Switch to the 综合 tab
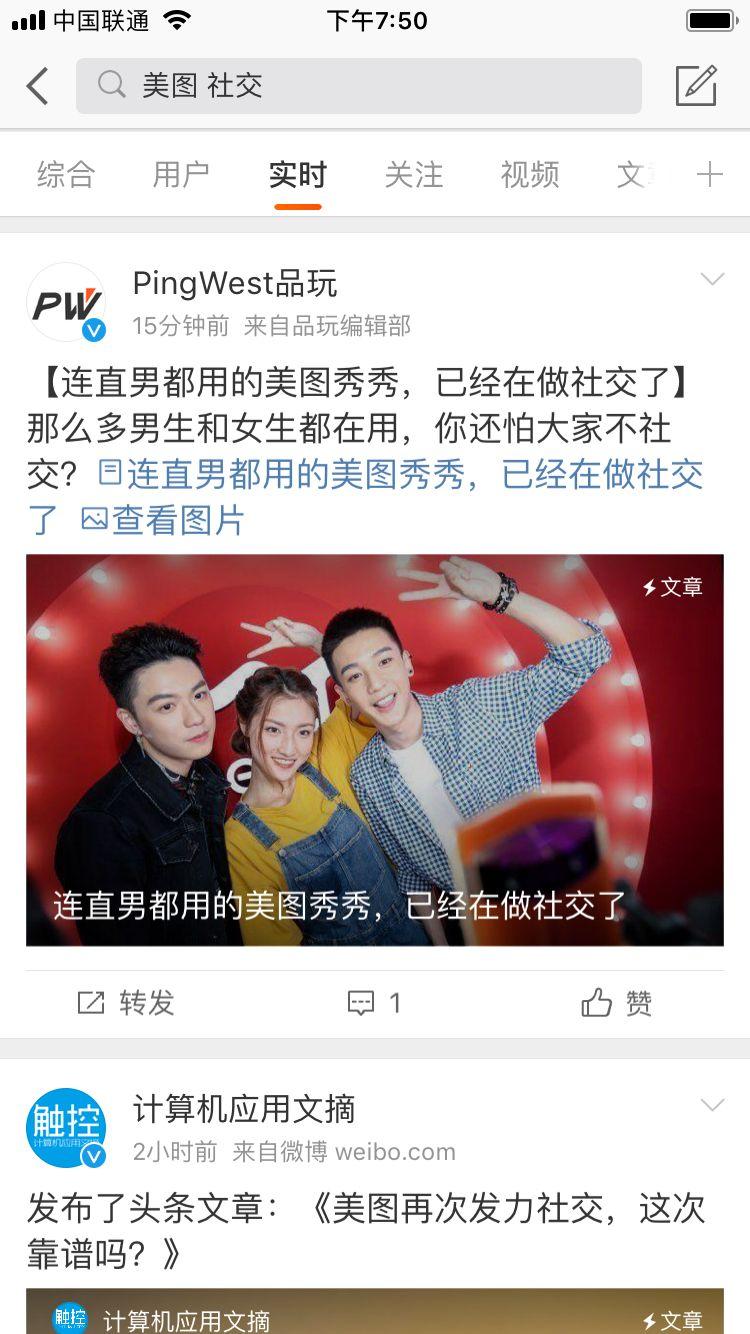The image size is (750, 1334). (x=66, y=175)
